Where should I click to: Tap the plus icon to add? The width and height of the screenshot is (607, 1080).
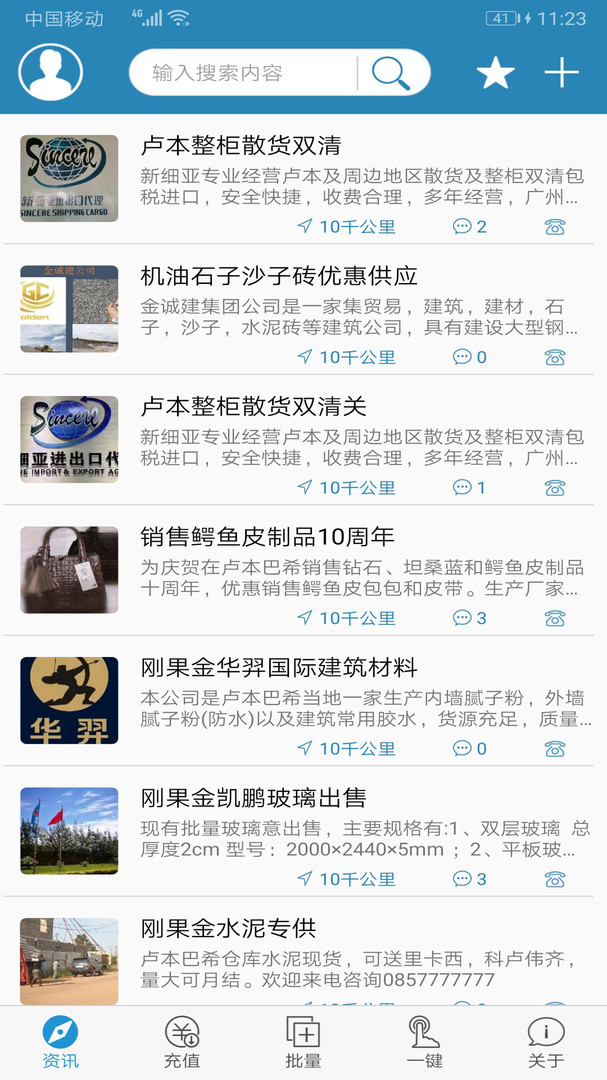[x=561, y=72]
